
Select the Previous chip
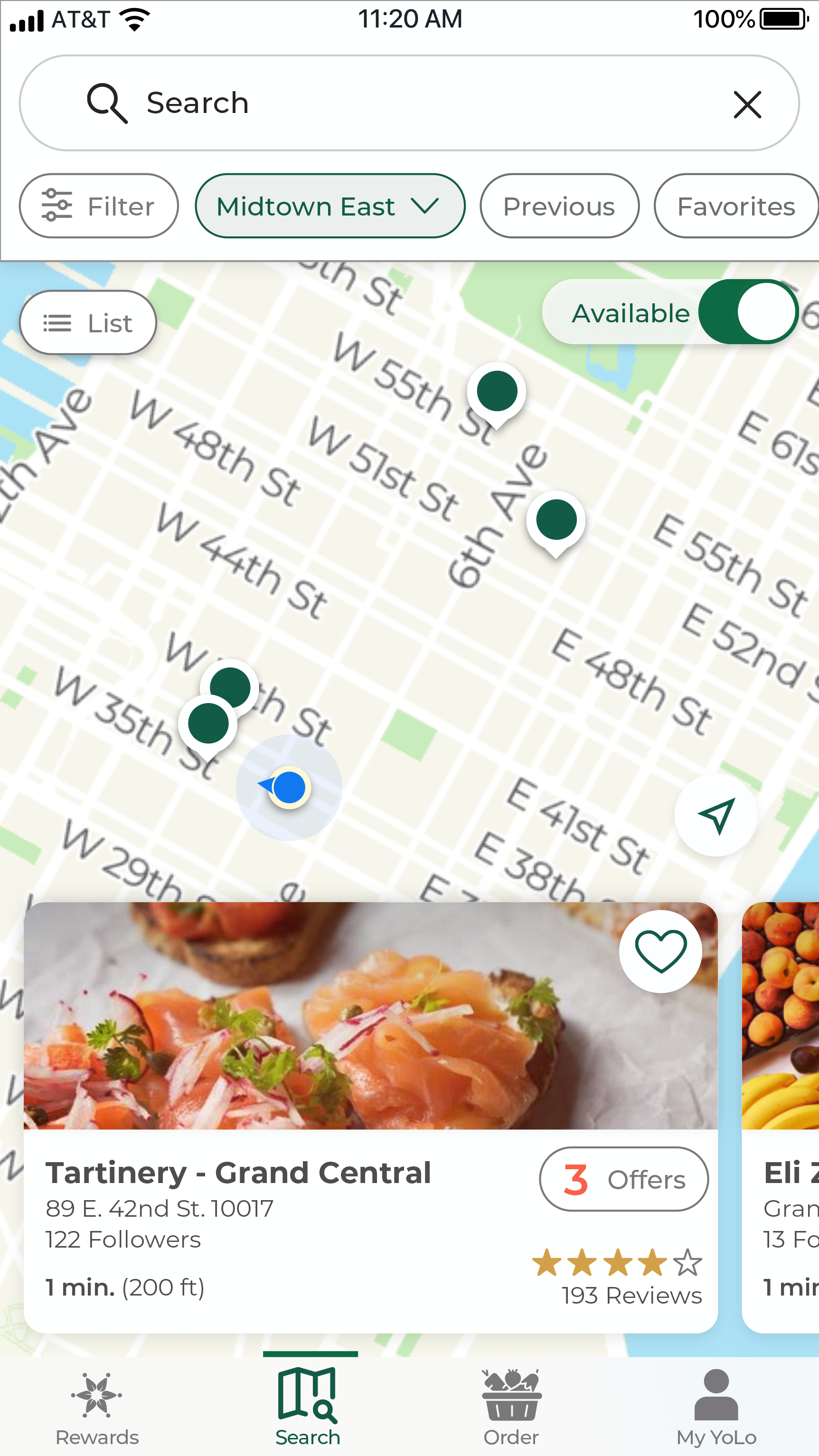tap(560, 207)
